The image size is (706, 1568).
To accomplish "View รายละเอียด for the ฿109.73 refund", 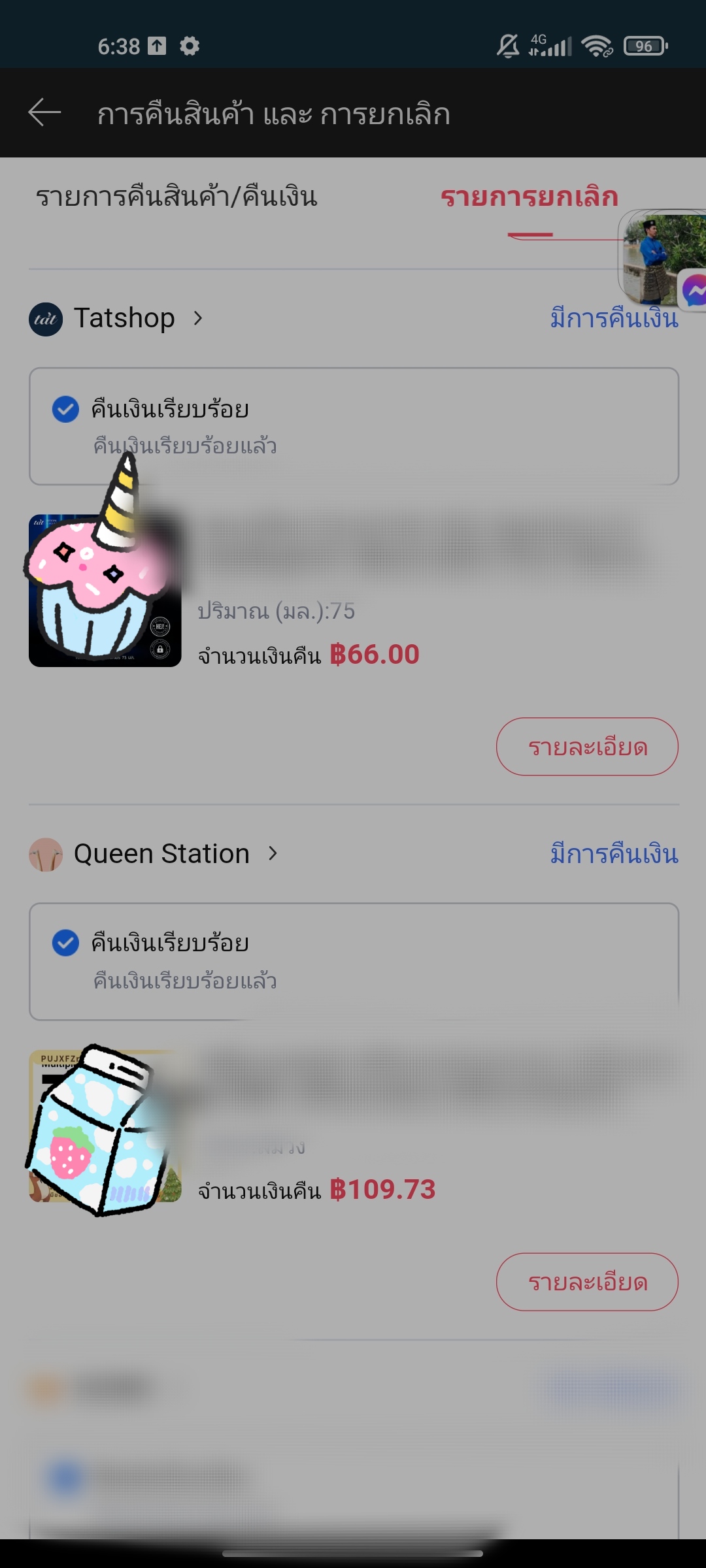I will (587, 1282).
